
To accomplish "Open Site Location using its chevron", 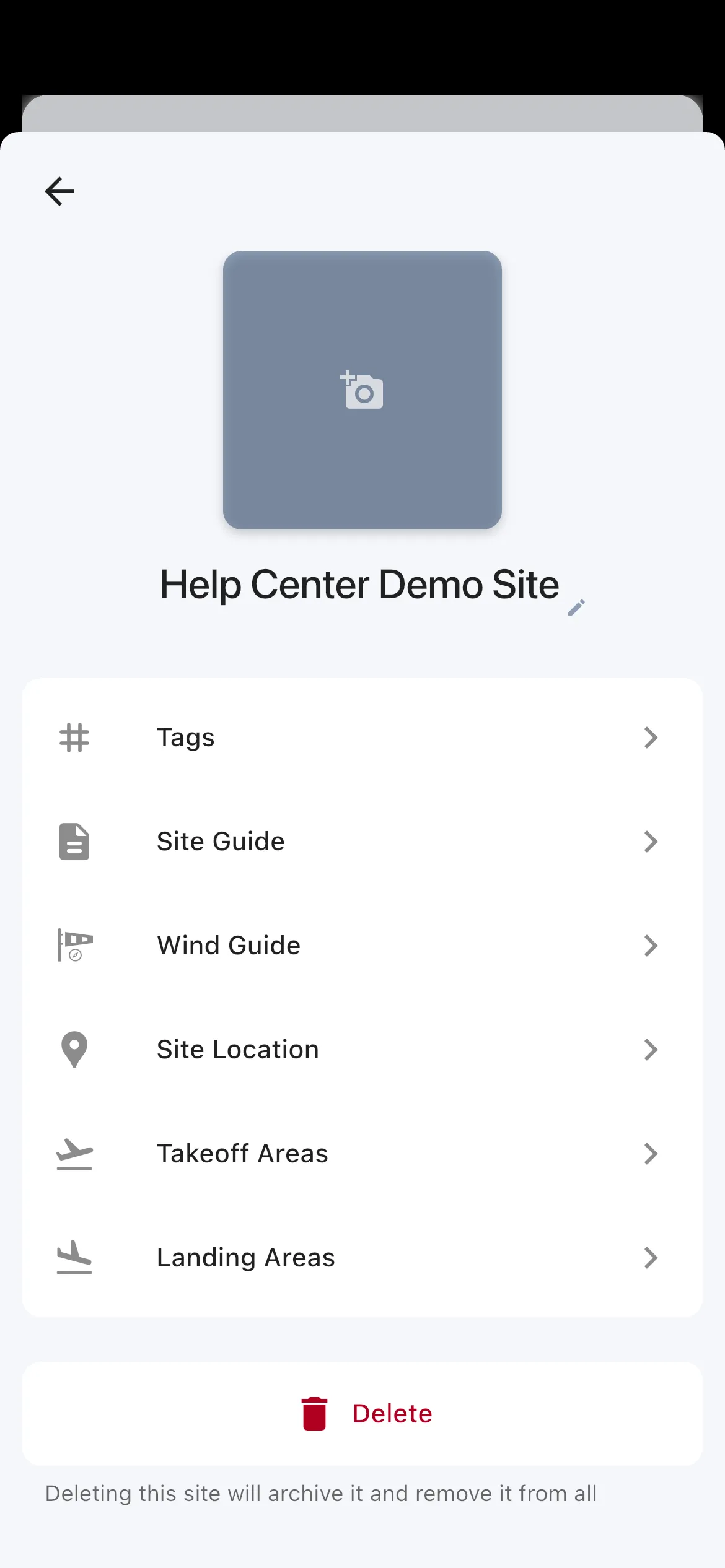I will click(x=651, y=1049).
